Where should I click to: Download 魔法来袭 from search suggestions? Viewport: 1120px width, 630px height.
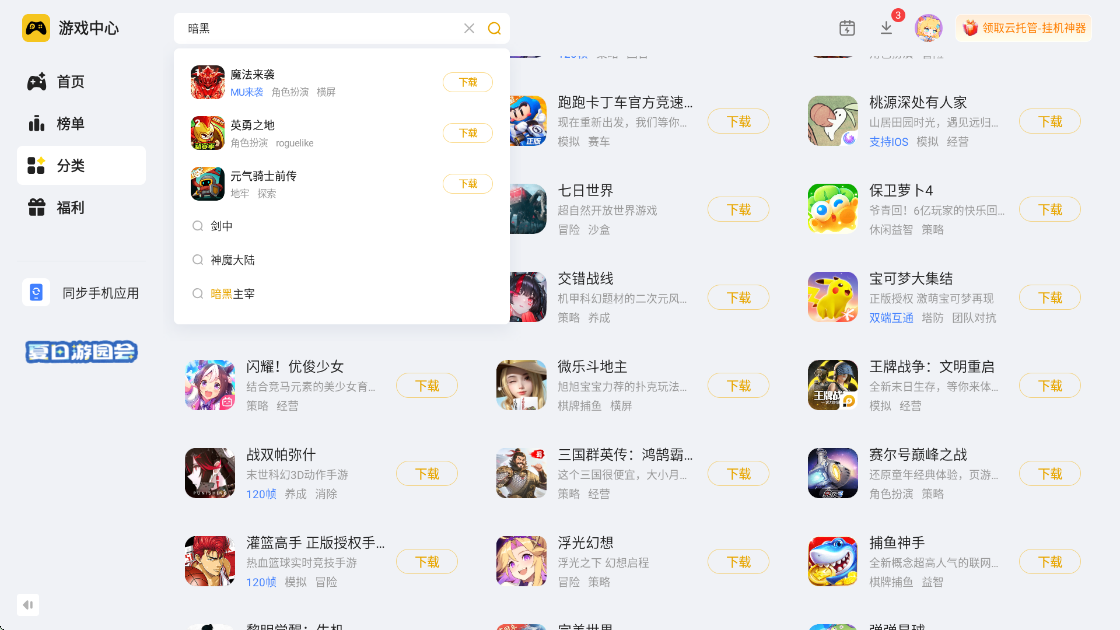coord(467,82)
